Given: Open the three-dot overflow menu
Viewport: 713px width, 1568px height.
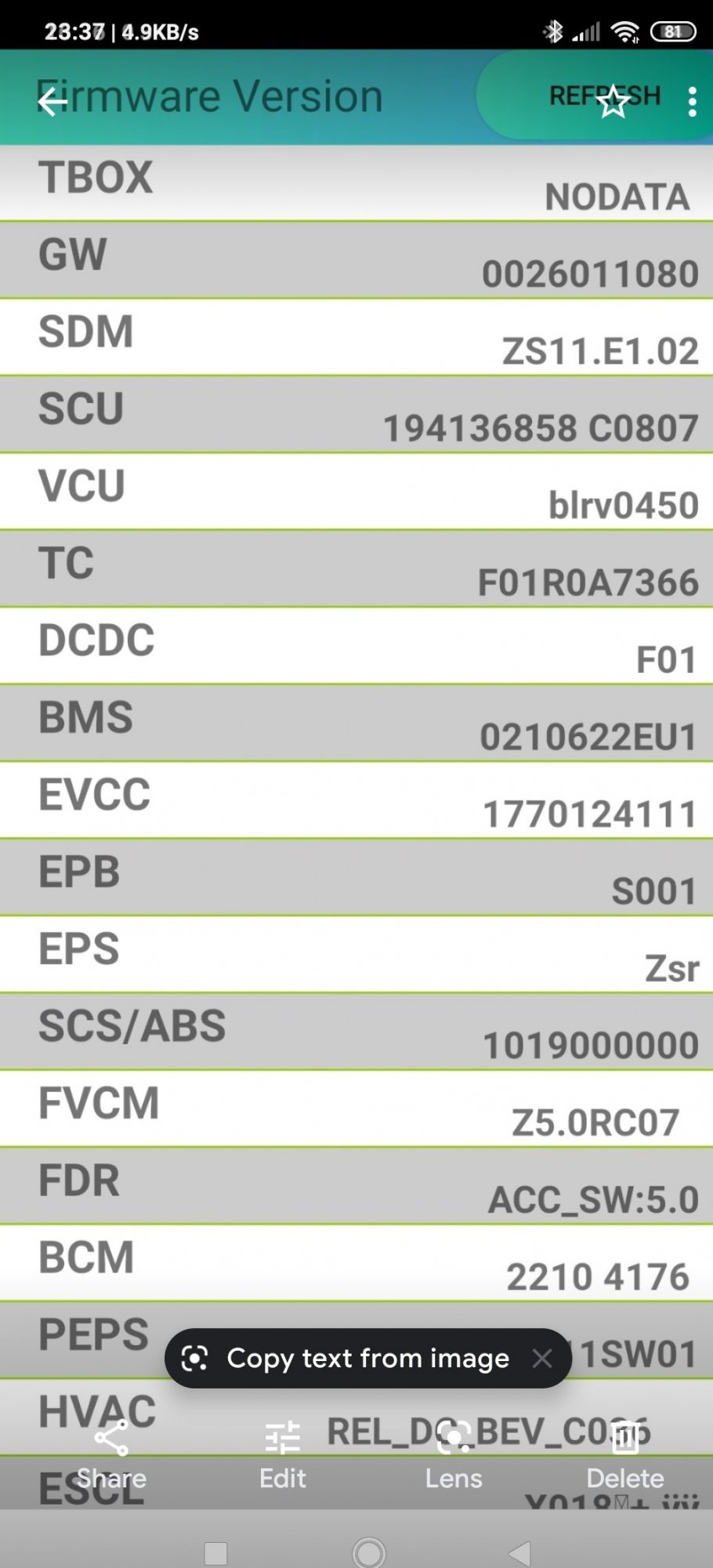Looking at the screenshot, I should coord(692,101).
